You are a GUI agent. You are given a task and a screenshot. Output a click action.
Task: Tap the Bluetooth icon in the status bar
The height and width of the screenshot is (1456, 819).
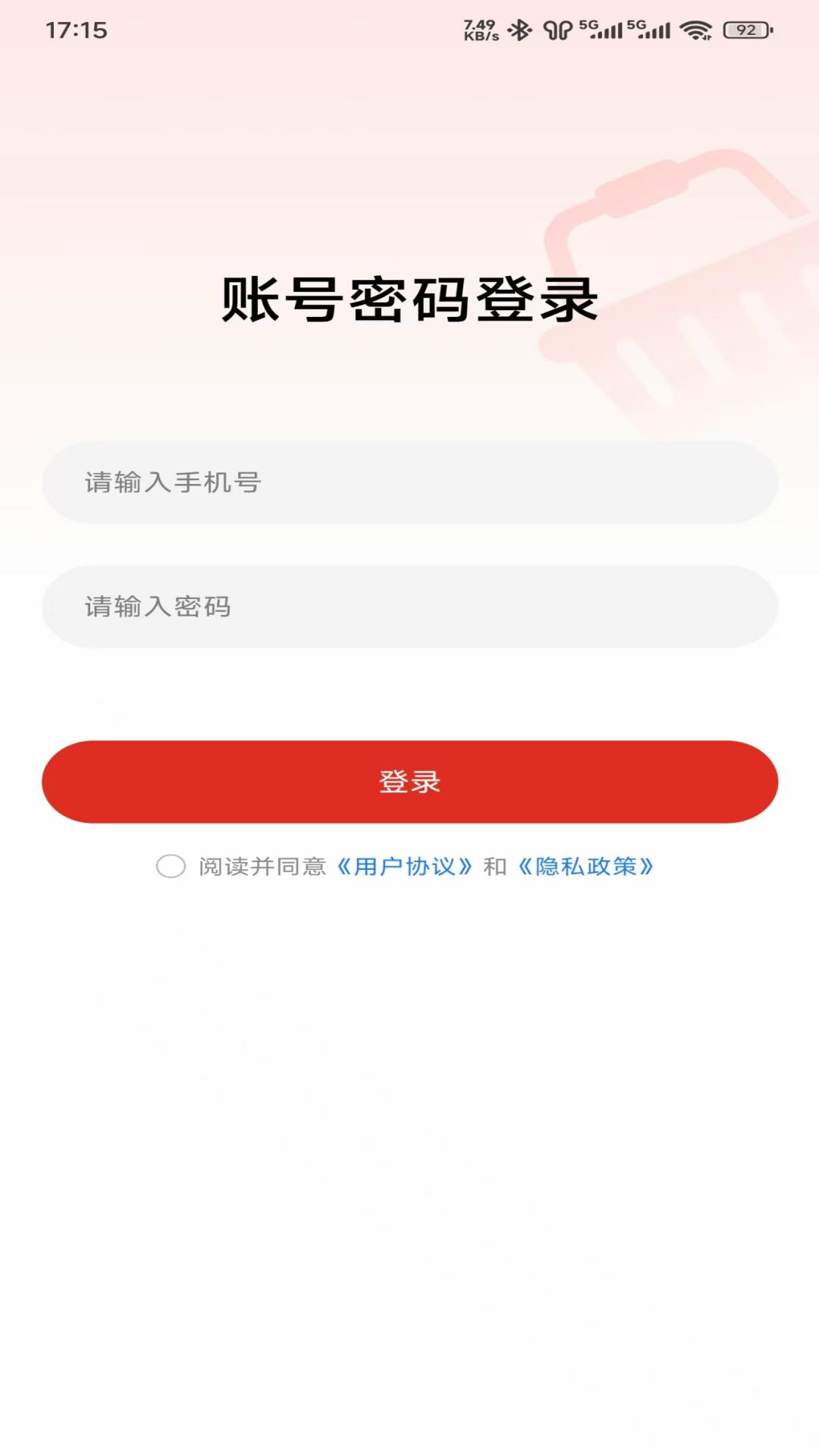coord(519,29)
